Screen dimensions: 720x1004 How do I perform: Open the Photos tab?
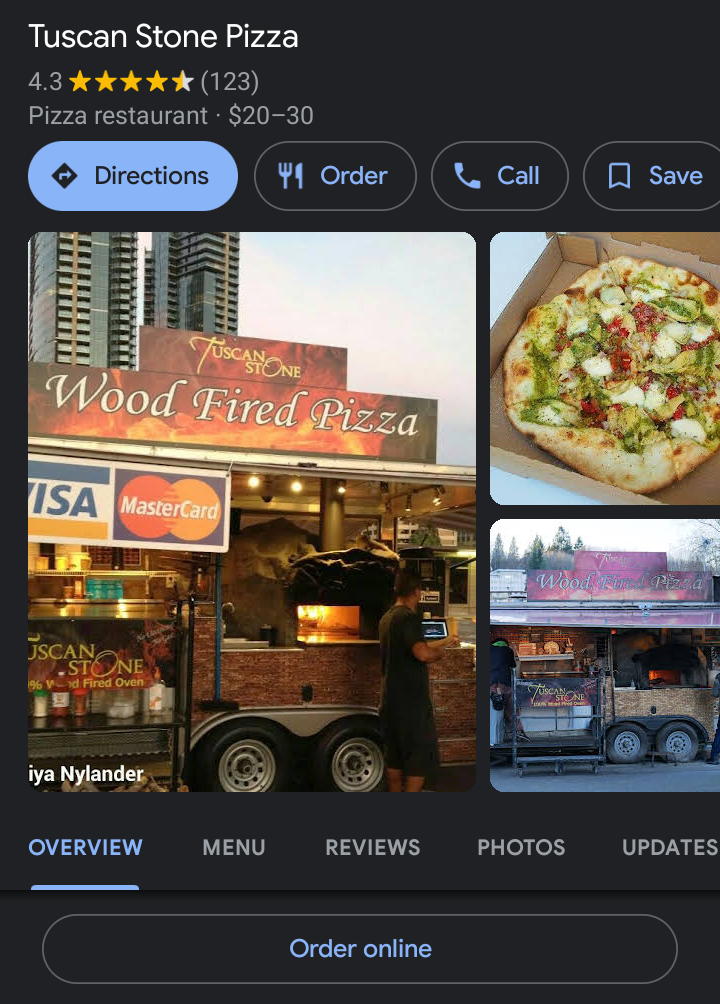(x=521, y=848)
